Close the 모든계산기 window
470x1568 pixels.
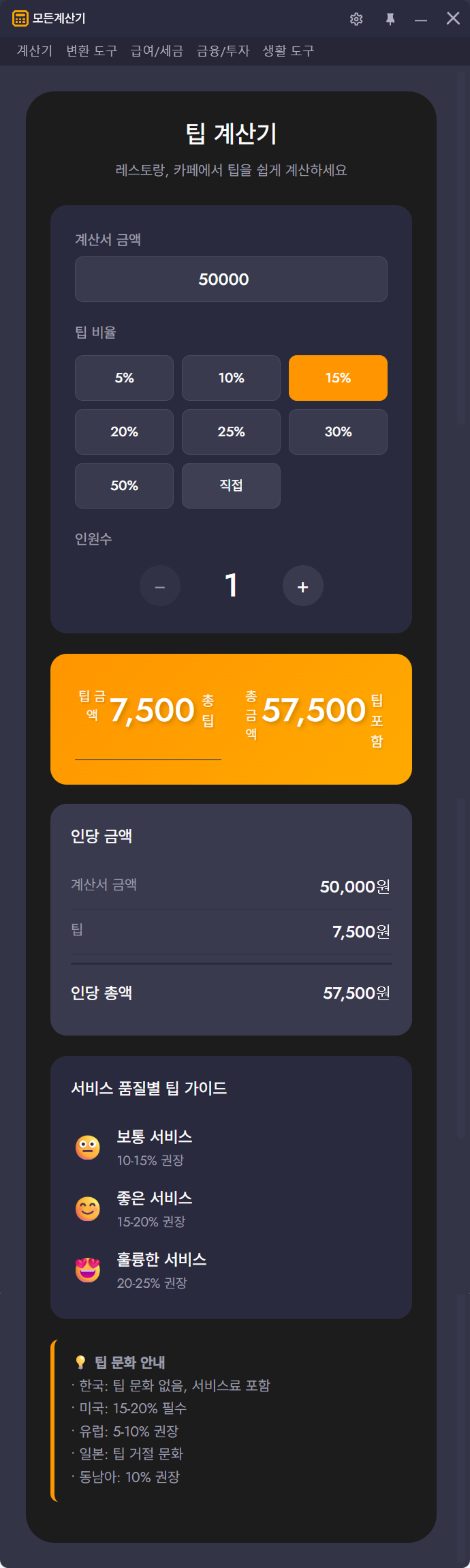pos(453,18)
